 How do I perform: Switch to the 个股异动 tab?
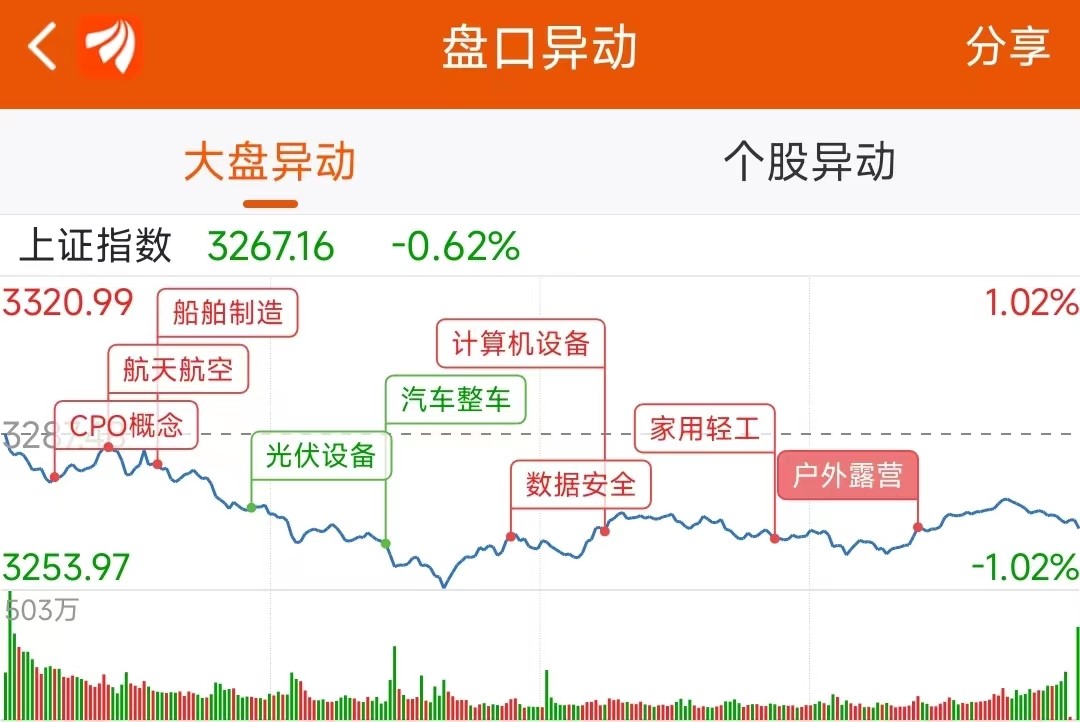point(809,163)
